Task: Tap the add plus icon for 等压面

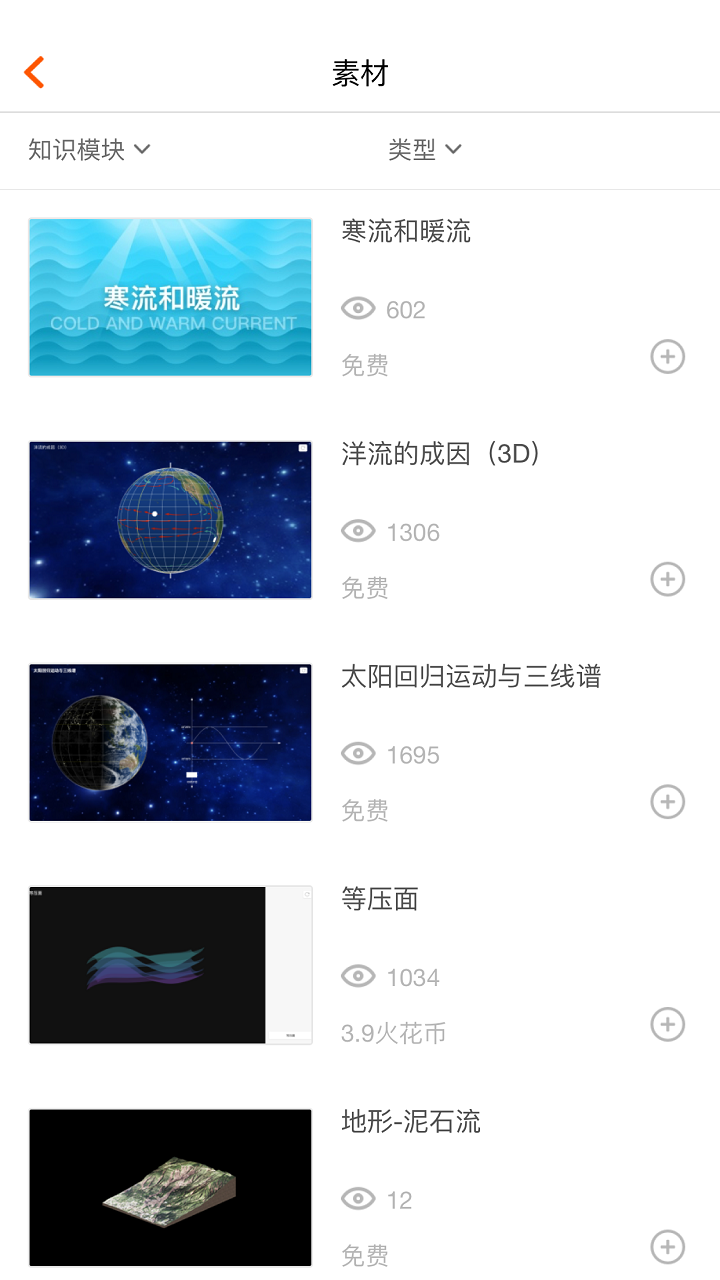Action: point(667,1023)
